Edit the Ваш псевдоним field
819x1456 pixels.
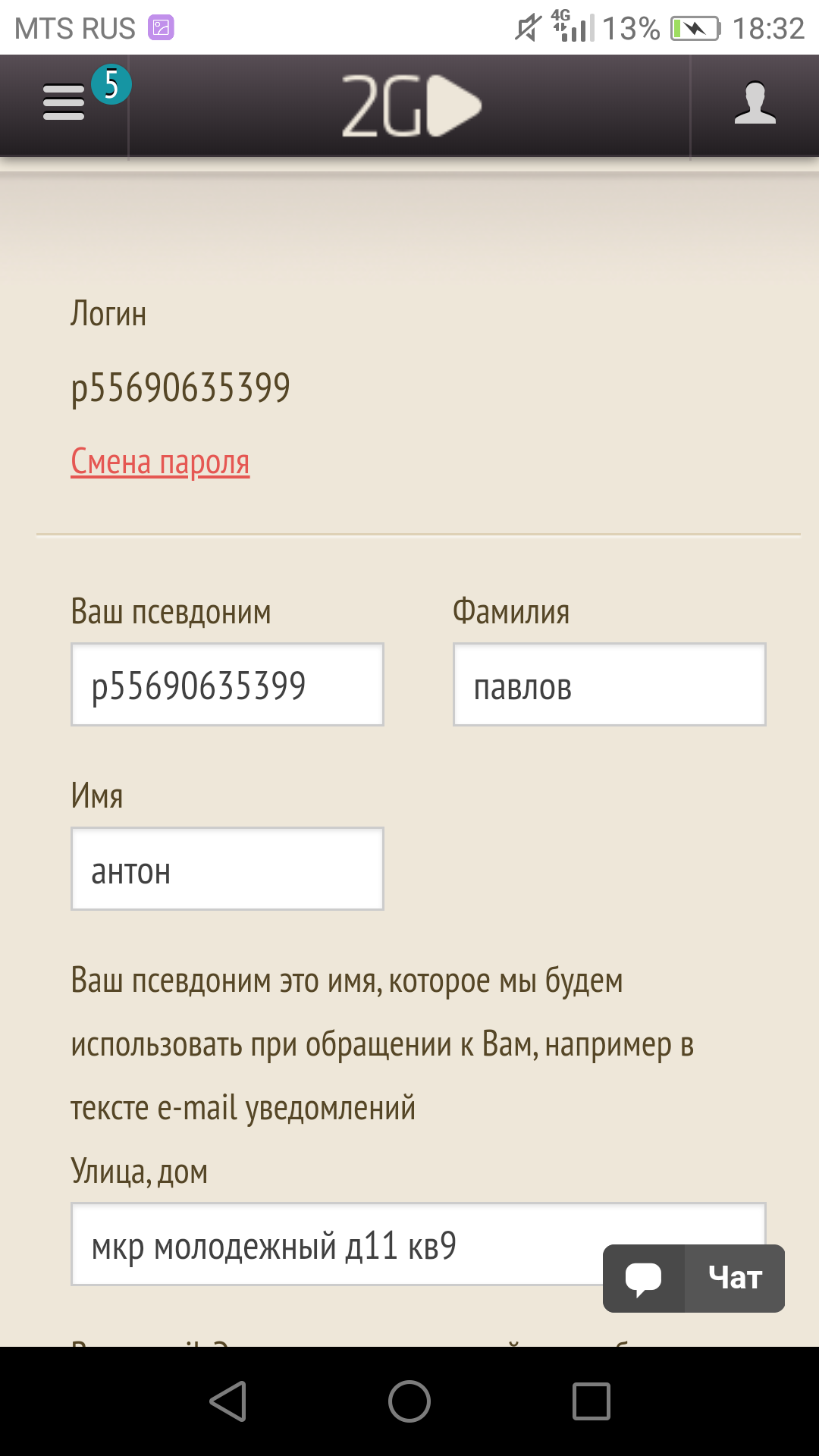227,685
